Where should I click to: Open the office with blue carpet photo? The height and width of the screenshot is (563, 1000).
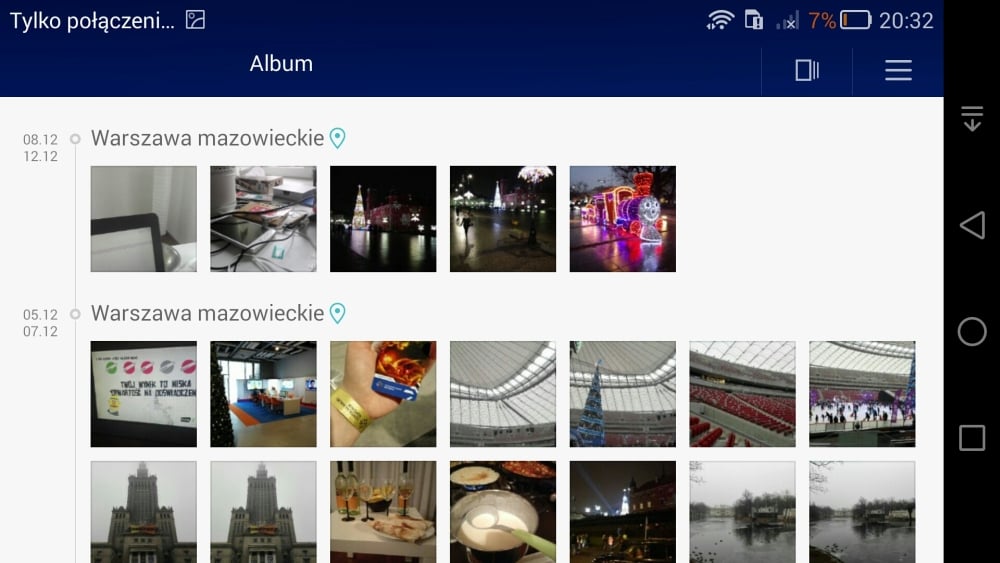point(263,394)
